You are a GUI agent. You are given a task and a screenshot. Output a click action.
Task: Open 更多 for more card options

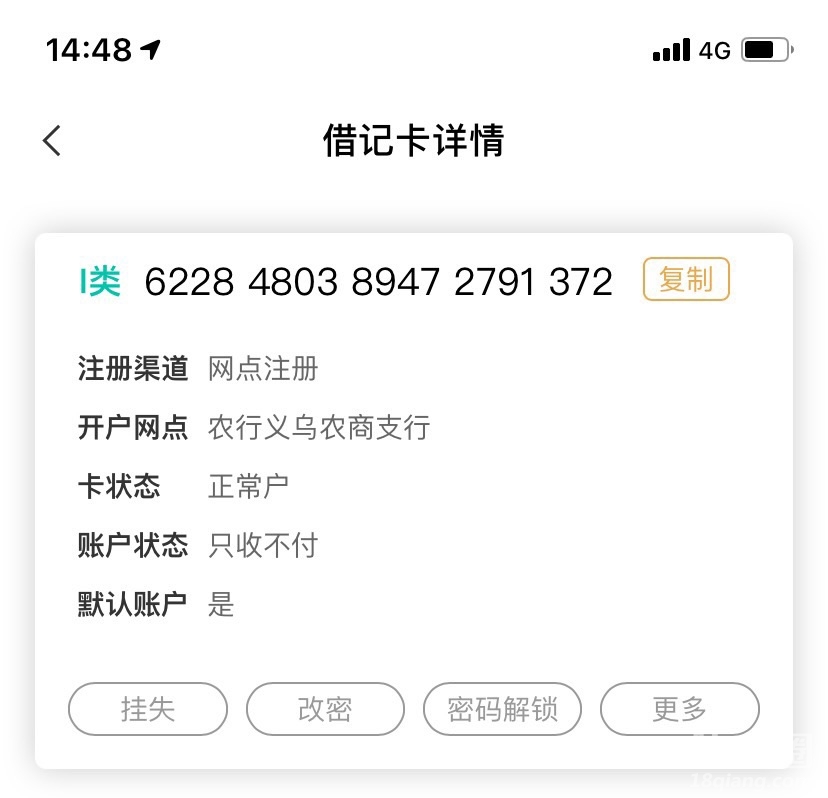tap(680, 709)
